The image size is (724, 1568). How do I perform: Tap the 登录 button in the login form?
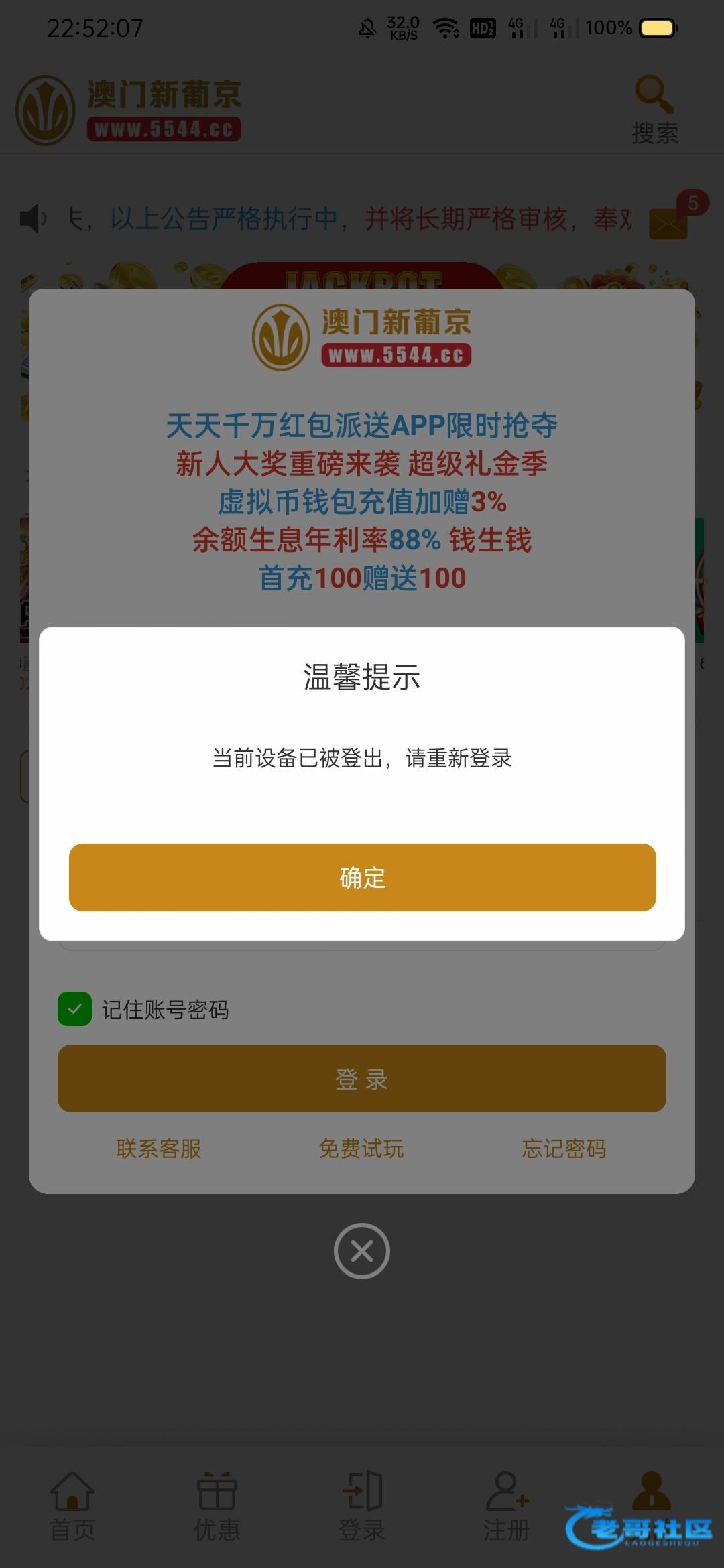coord(362,1078)
